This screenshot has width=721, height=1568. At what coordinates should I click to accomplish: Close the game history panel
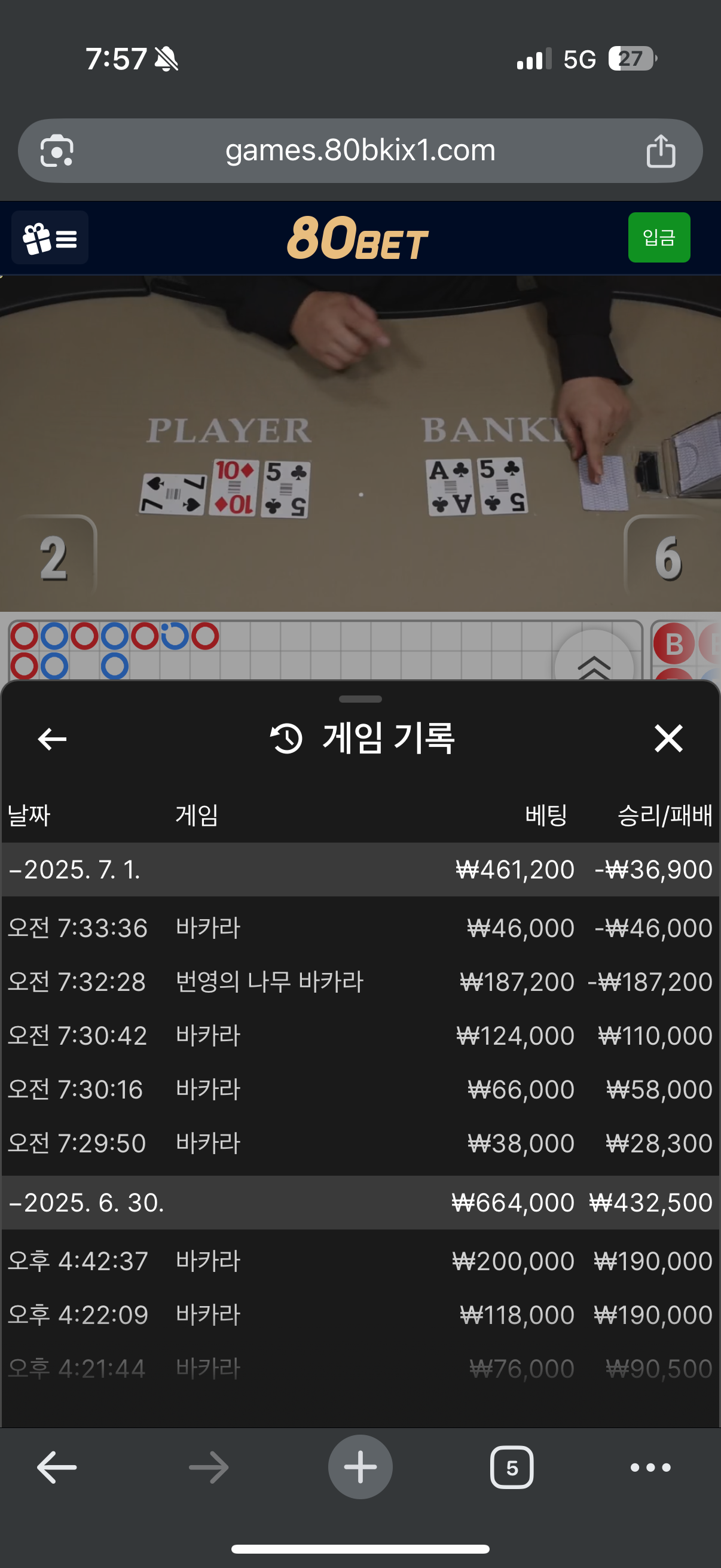(x=668, y=739)
